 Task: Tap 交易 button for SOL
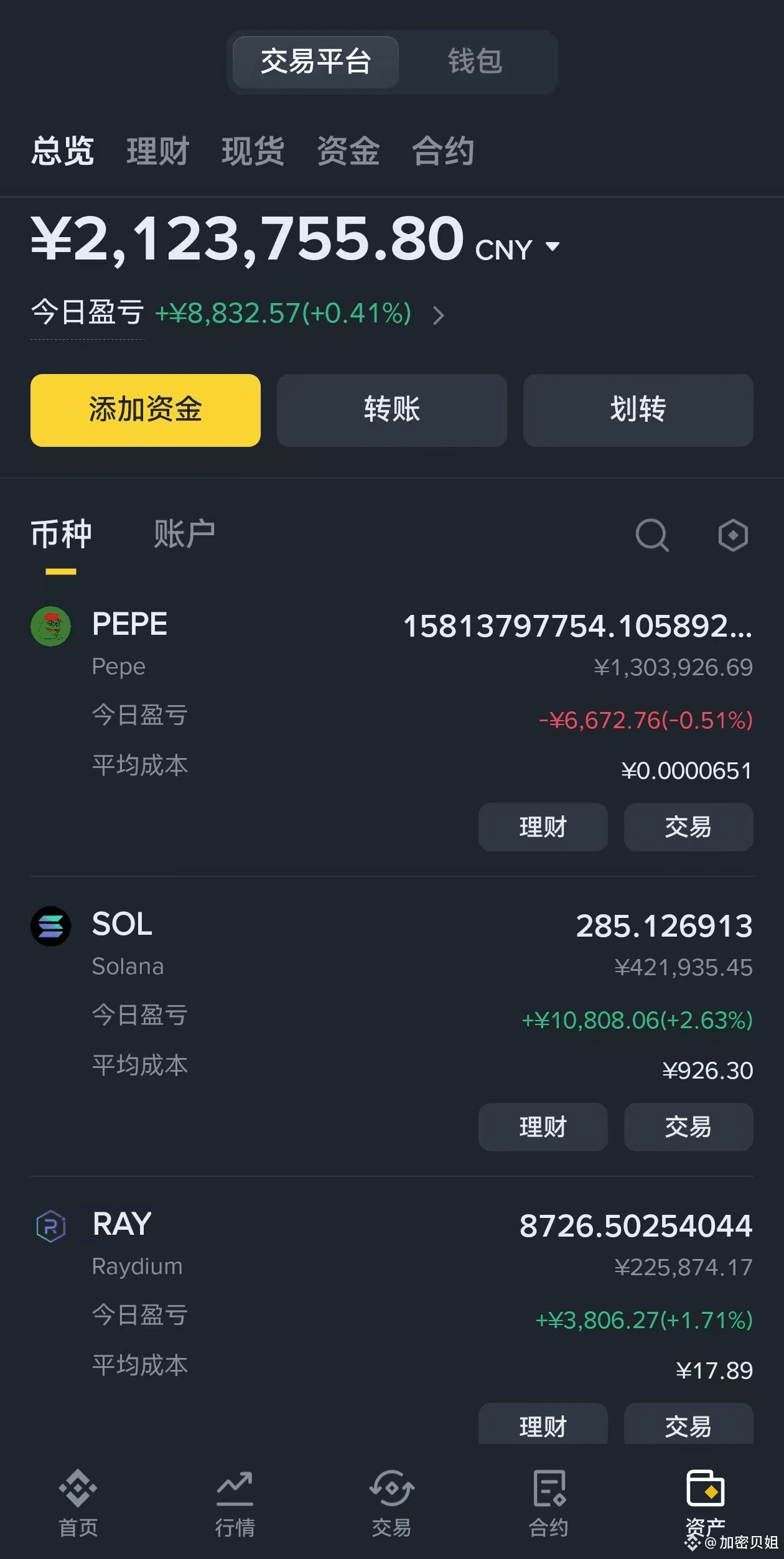[688, 1127]
